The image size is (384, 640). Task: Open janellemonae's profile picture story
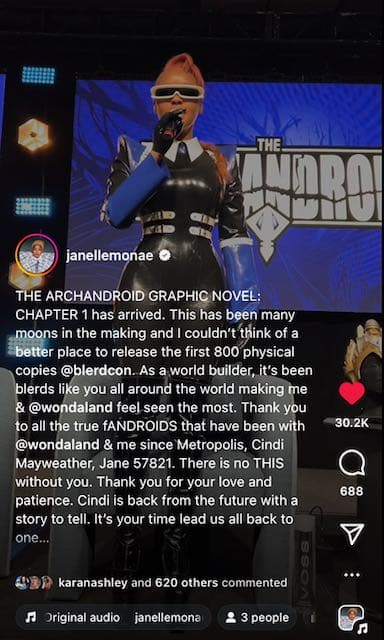tap(36, 256)
